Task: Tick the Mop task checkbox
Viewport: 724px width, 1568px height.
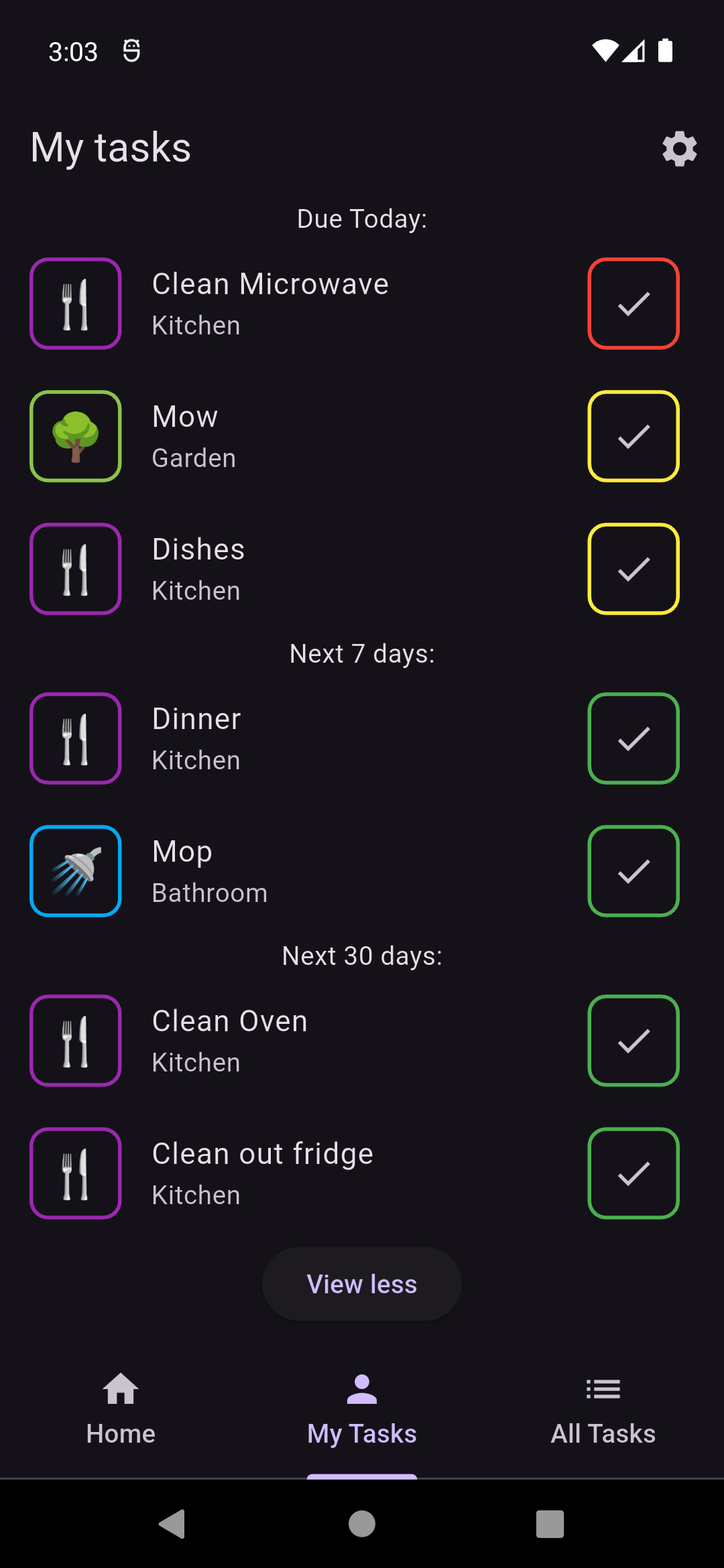Action: click(633, 871)
